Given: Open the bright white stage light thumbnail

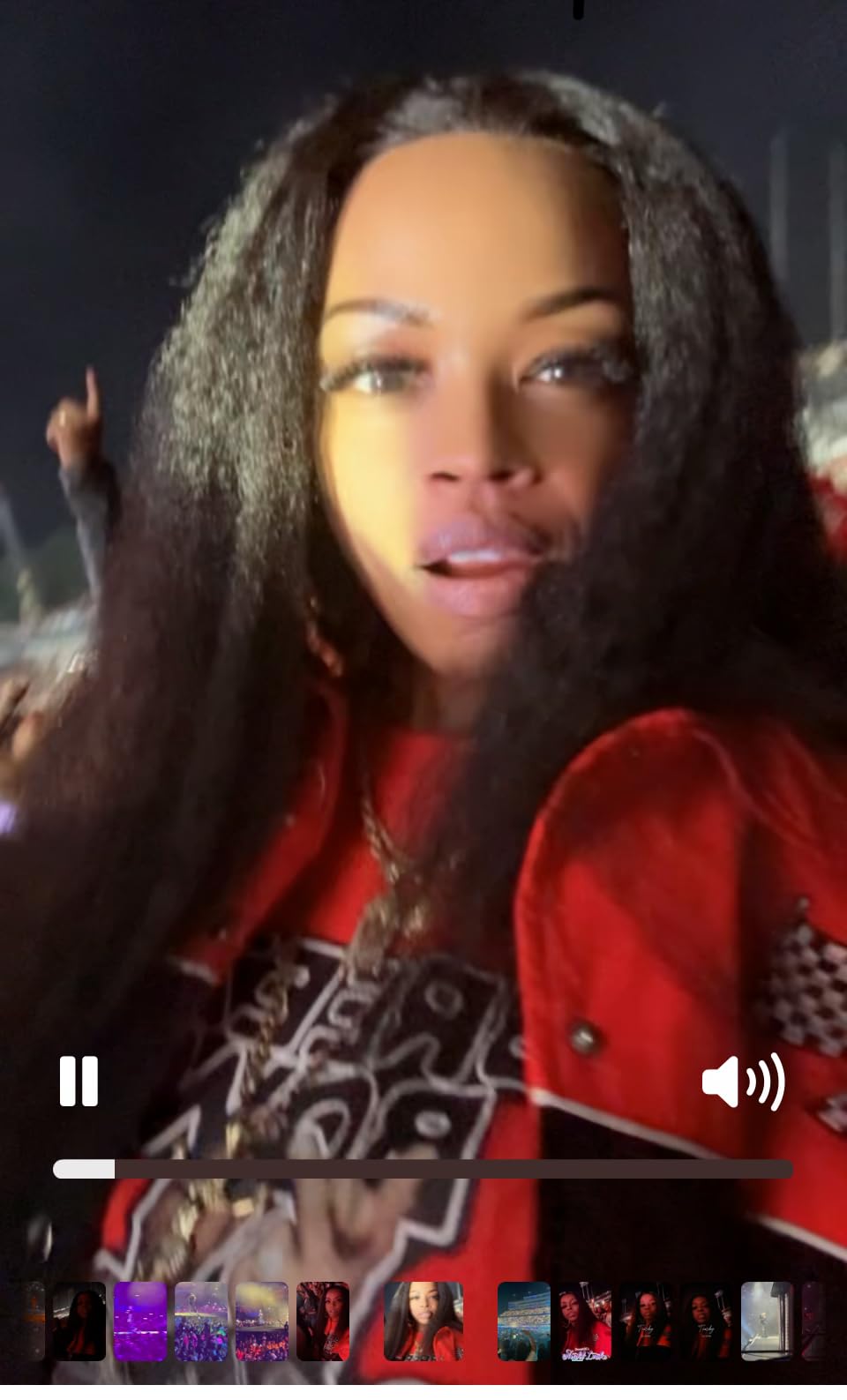Looking at the screenshot, I should pos(767,1321).
